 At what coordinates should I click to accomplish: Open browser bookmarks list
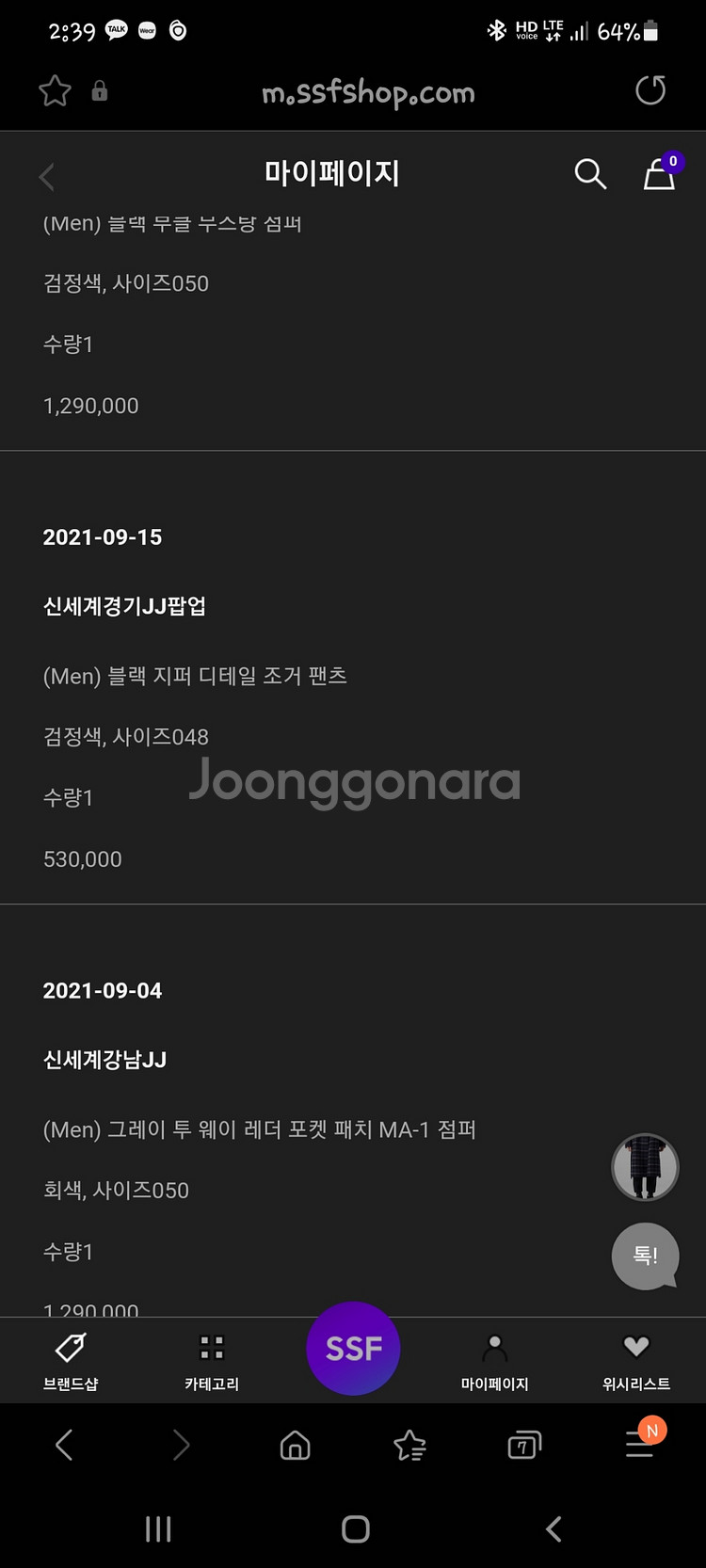[x=409, y=1445]
